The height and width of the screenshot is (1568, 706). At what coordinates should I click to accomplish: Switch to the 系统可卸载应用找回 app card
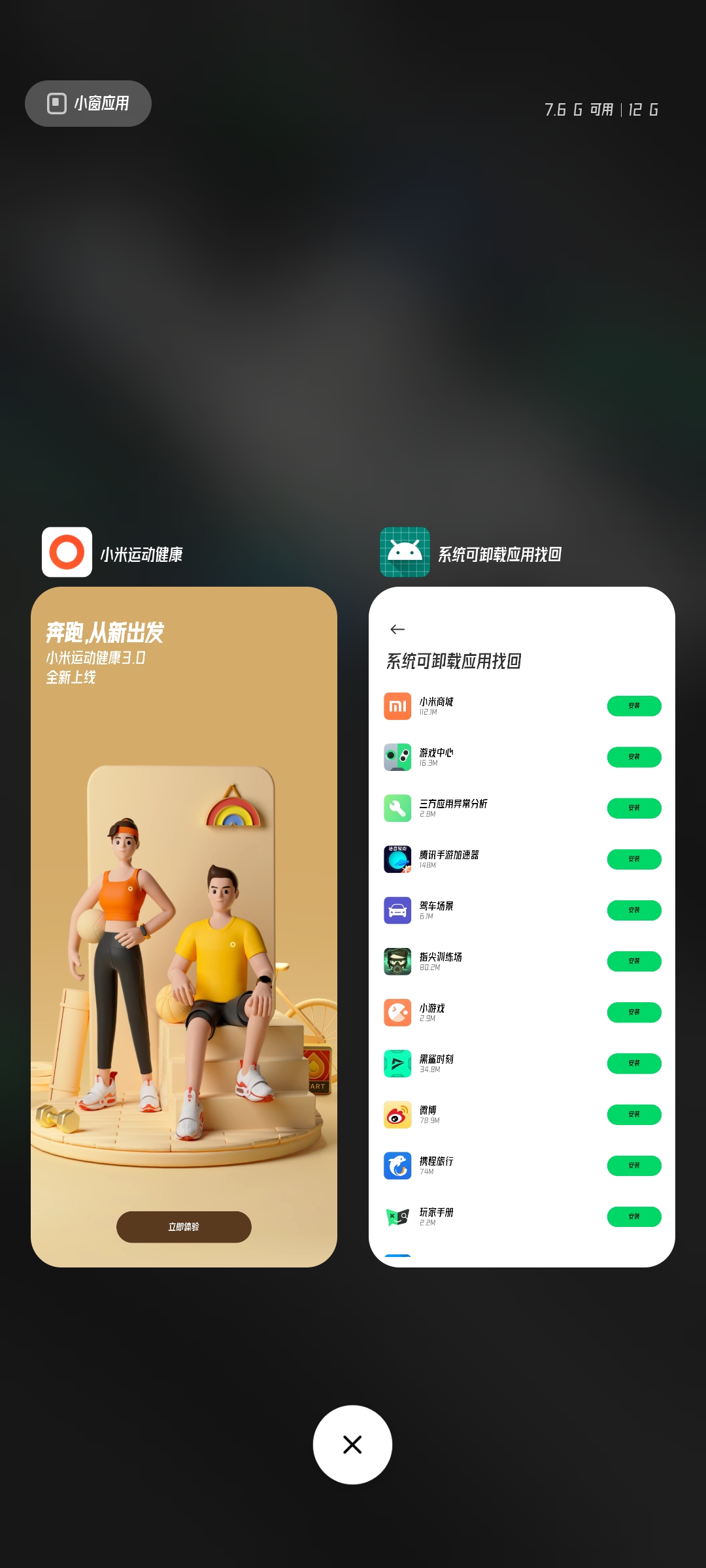pos(522,927)
